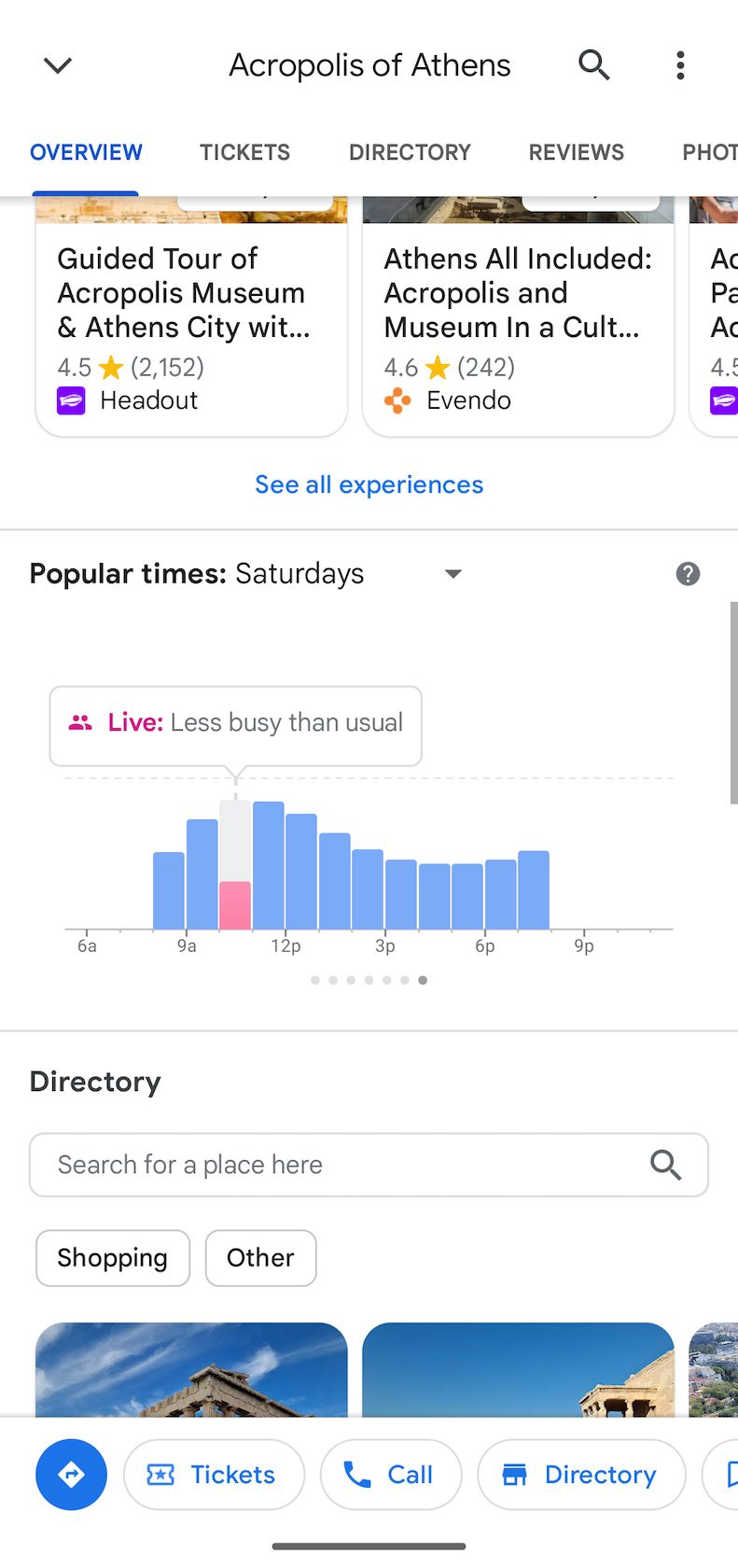Collapse the place sheet with the down chevron
This screenshot has width=738, height=1568.
tap(57, 65)
